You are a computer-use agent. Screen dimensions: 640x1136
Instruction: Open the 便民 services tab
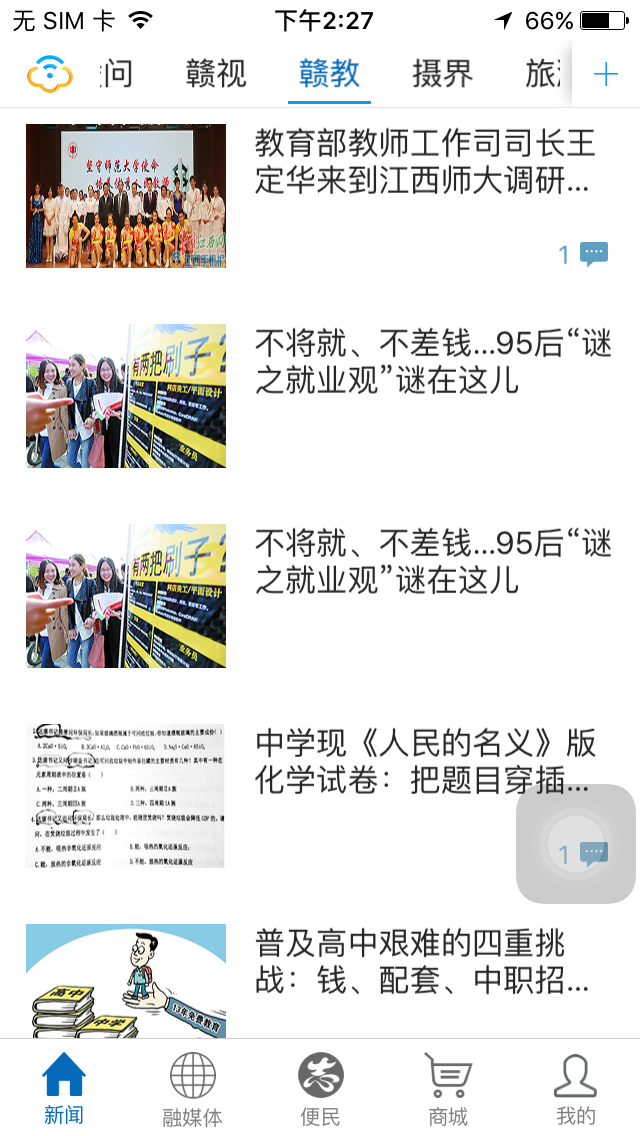[x=320, y=1088]
